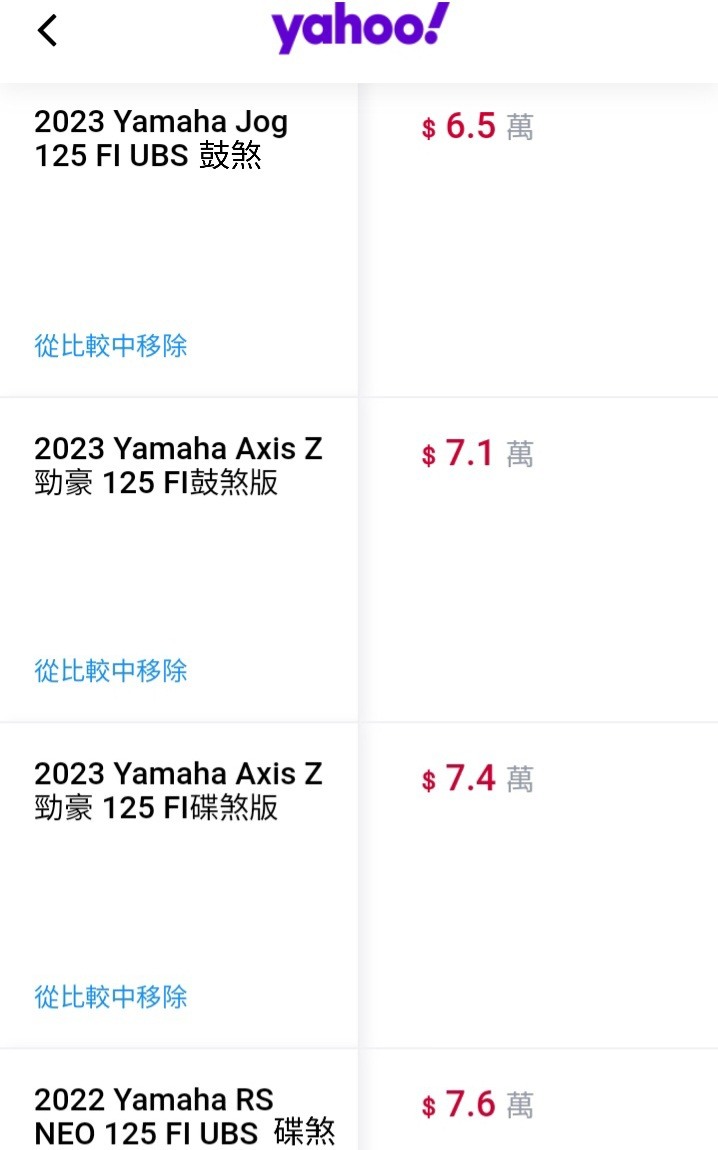The width and height of the screenshot is (718, 1150).
Task: Remove 2023 Yamaha Jog 125 from comparison
Action: [111, 345]
